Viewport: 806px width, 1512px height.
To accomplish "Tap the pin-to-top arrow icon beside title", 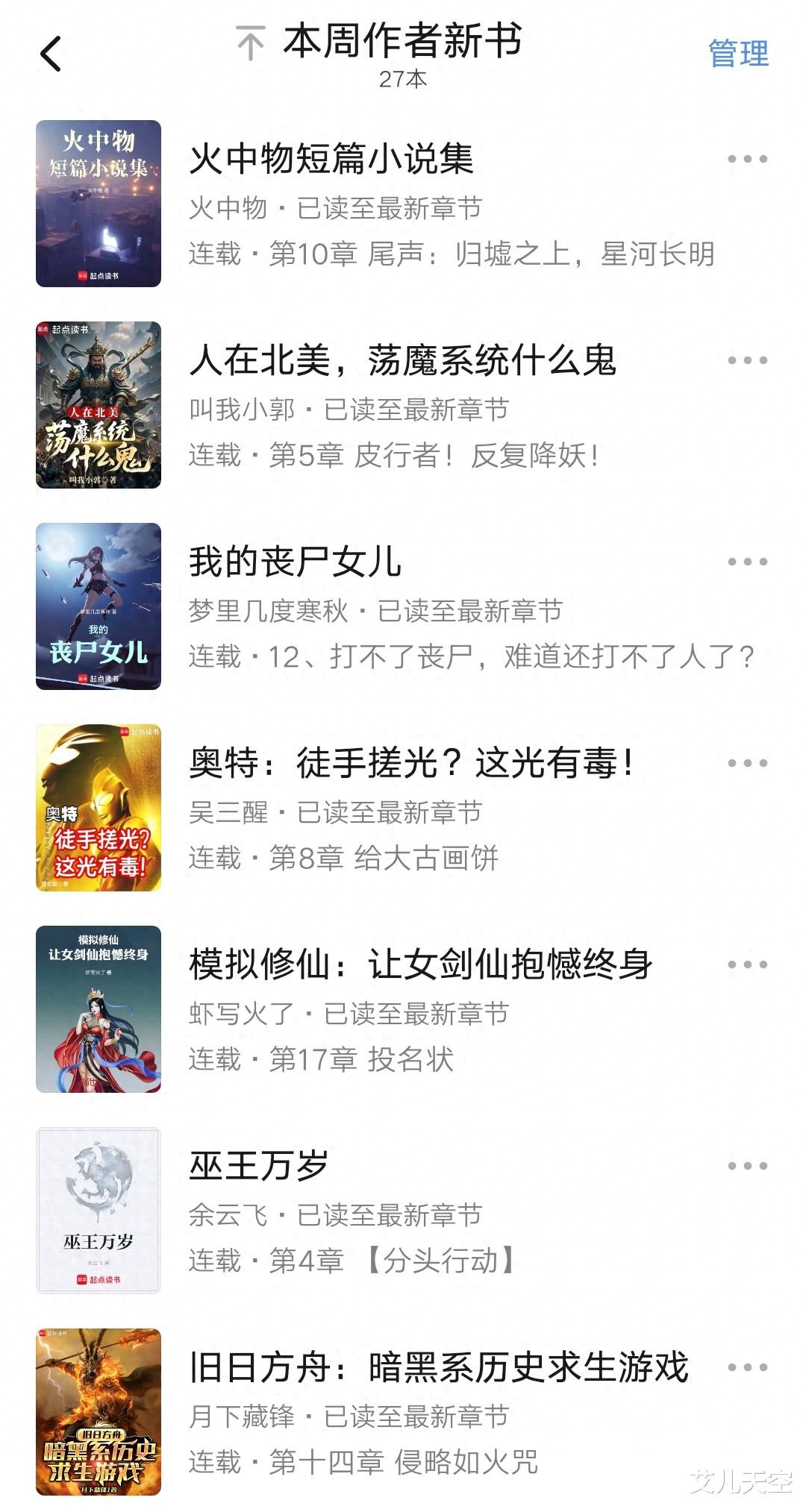I will tap(251, 43).
